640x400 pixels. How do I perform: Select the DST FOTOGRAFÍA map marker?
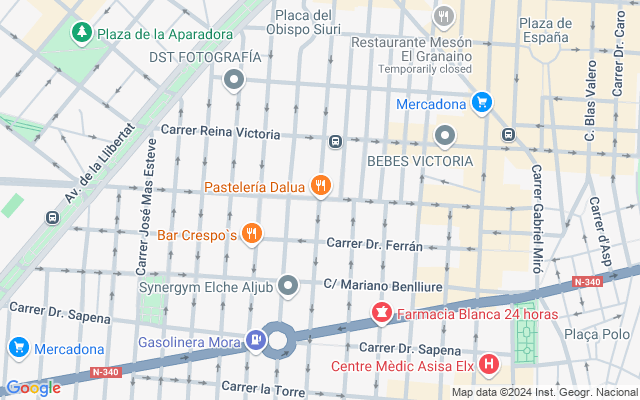(234, 80)
